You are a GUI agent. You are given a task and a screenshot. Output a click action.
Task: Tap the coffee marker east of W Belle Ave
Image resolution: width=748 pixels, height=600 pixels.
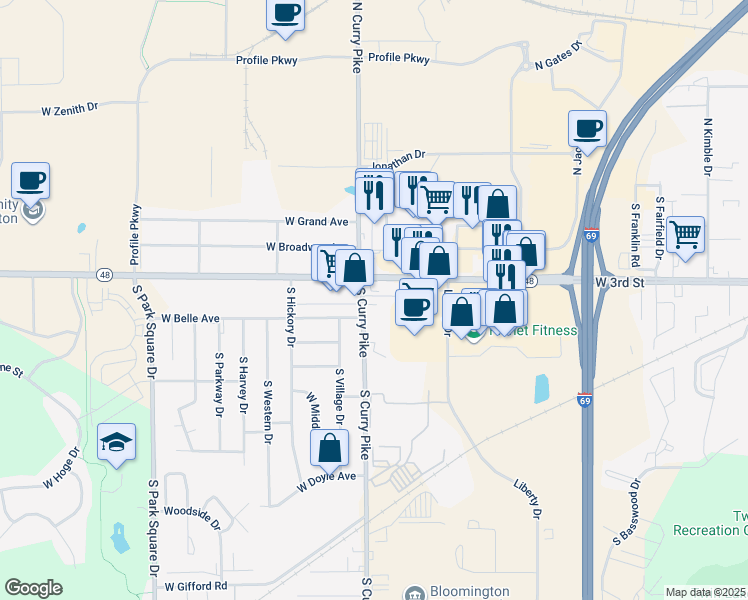tap(415, 308)
